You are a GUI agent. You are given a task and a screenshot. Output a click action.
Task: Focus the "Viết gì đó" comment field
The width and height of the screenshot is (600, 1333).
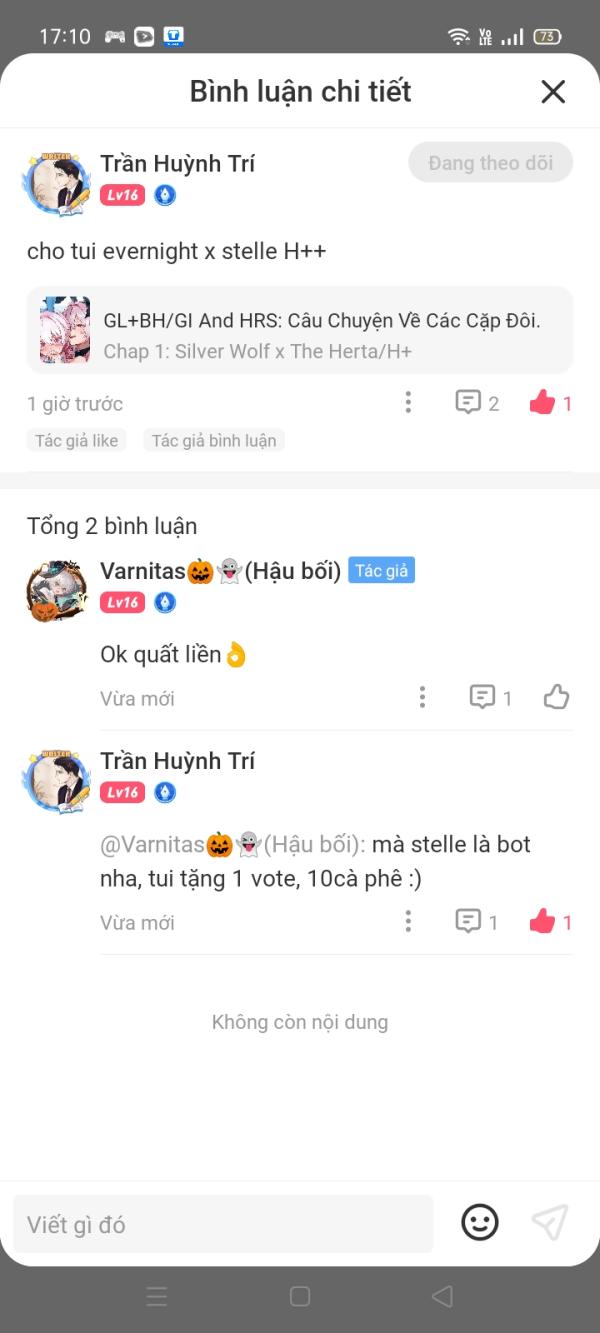click(223, 1224)
